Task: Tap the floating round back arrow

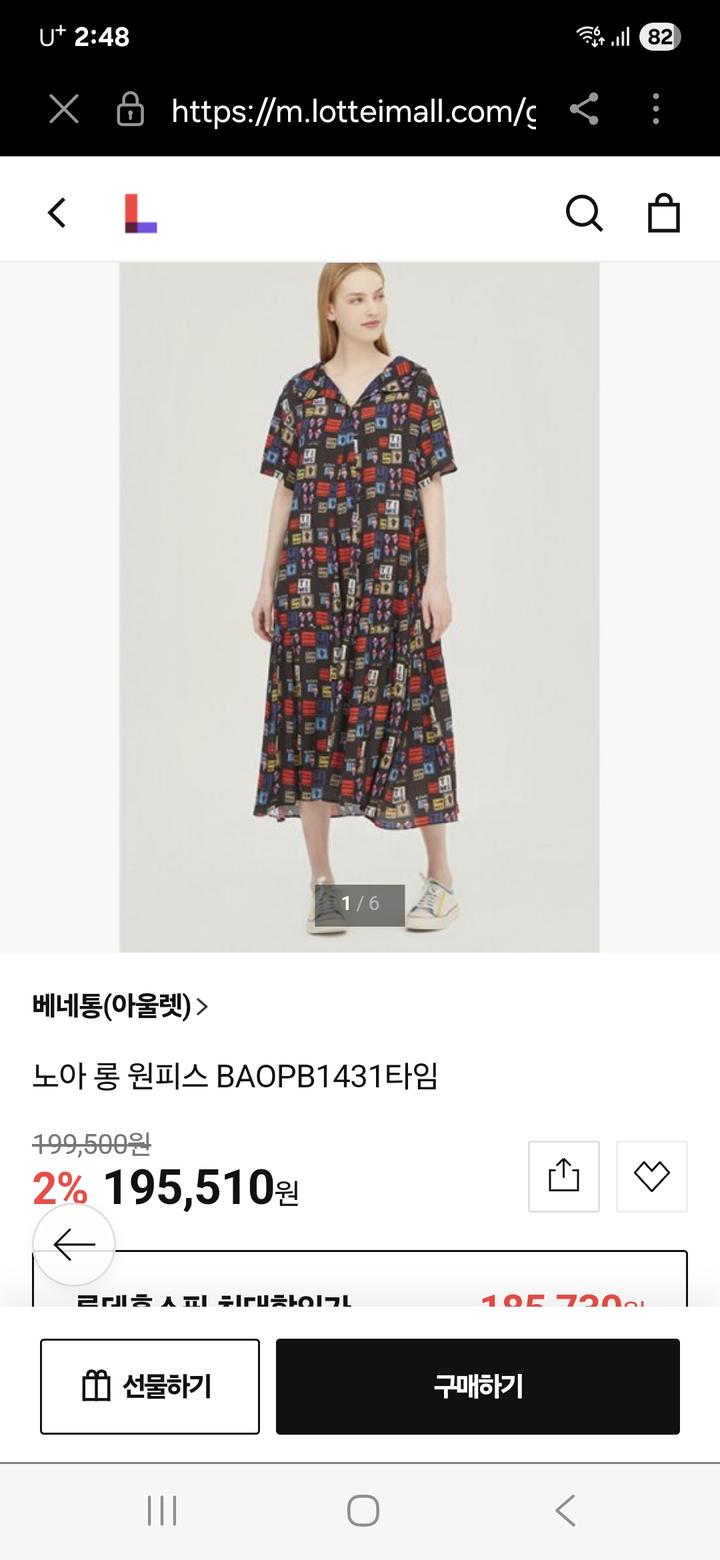Action: click(x=74, y=1245)
